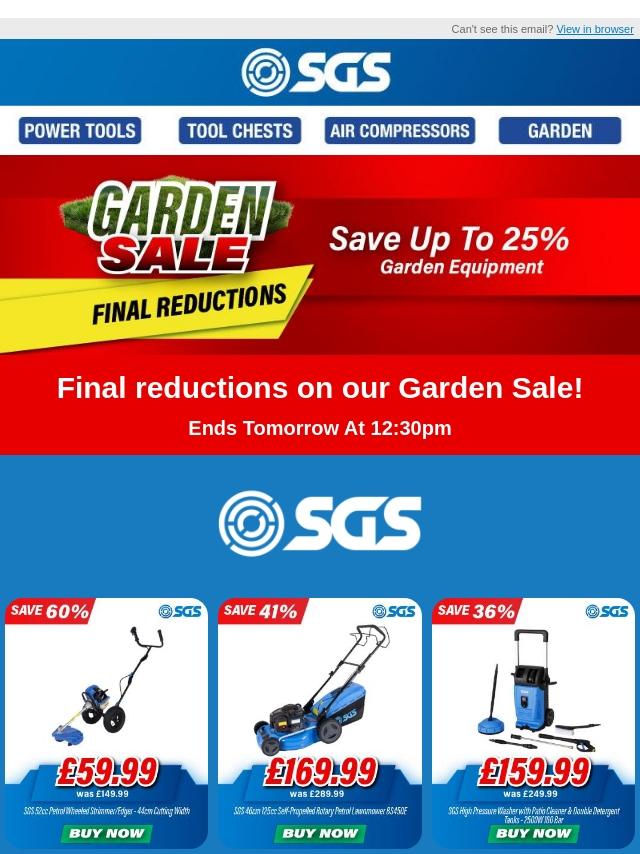Viewport: 640px width, 854px height.
Task: Buy the pressure washer at £159.99
Action: click(533, 833)
